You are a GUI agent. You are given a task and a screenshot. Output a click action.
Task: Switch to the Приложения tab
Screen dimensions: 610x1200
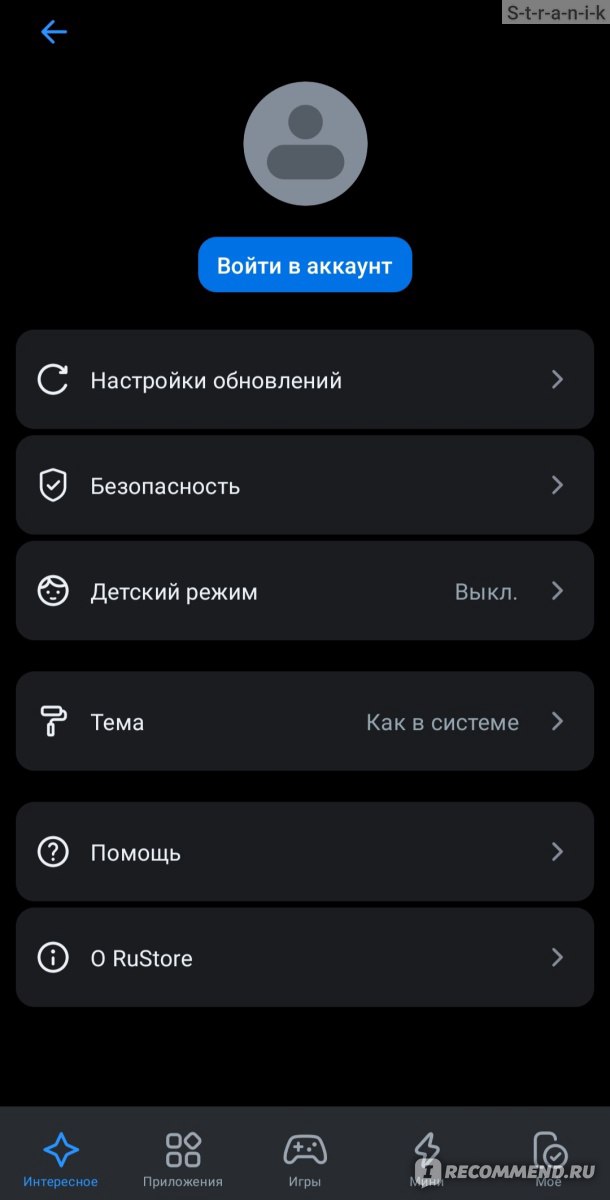tap(183, 1160)
